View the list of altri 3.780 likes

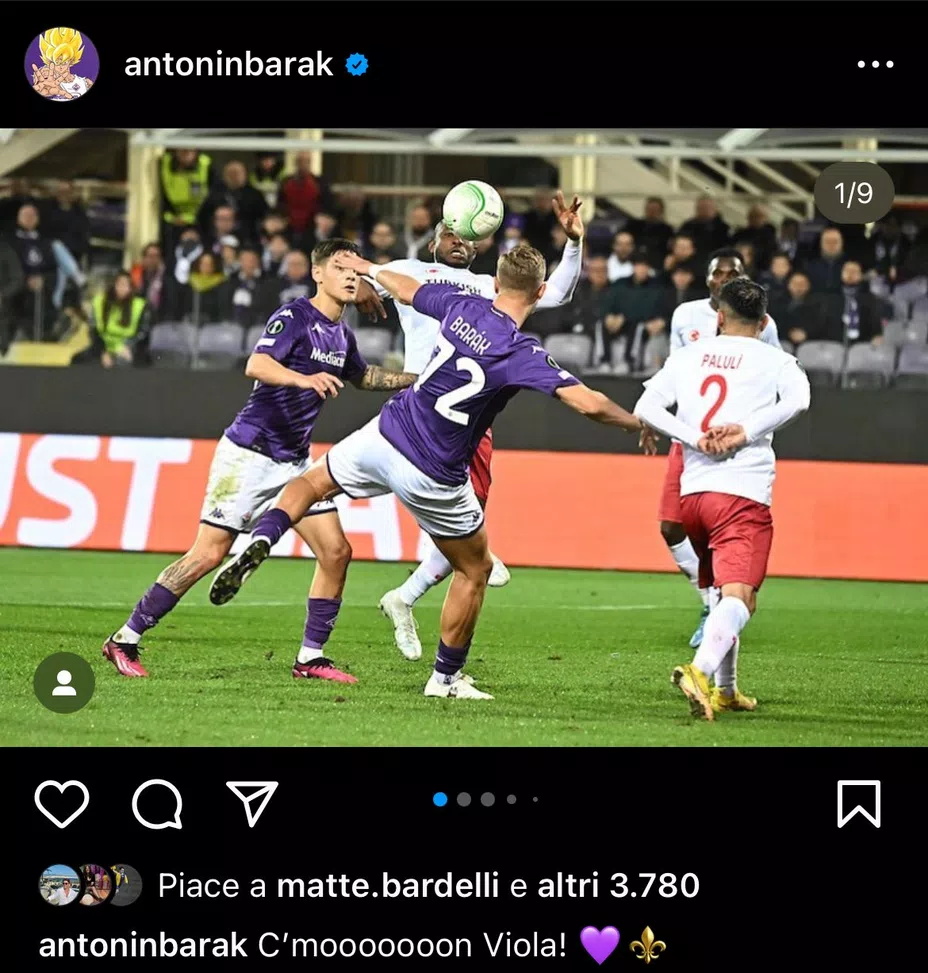tap(618, 885)
